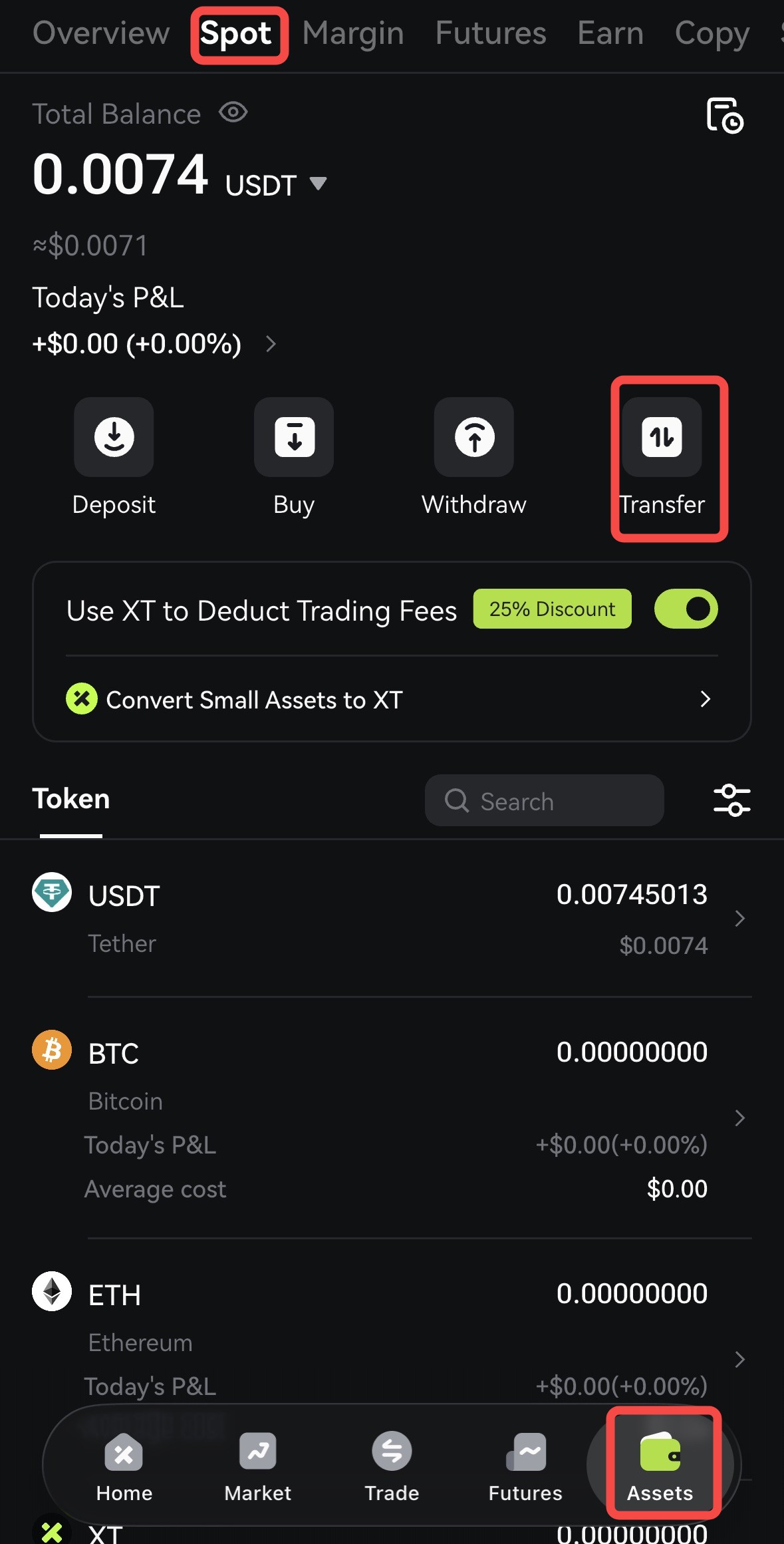This screenshot has width=784, height=1544.
Task: Hide the total balance with the eye icon
Action: point(233,112)
